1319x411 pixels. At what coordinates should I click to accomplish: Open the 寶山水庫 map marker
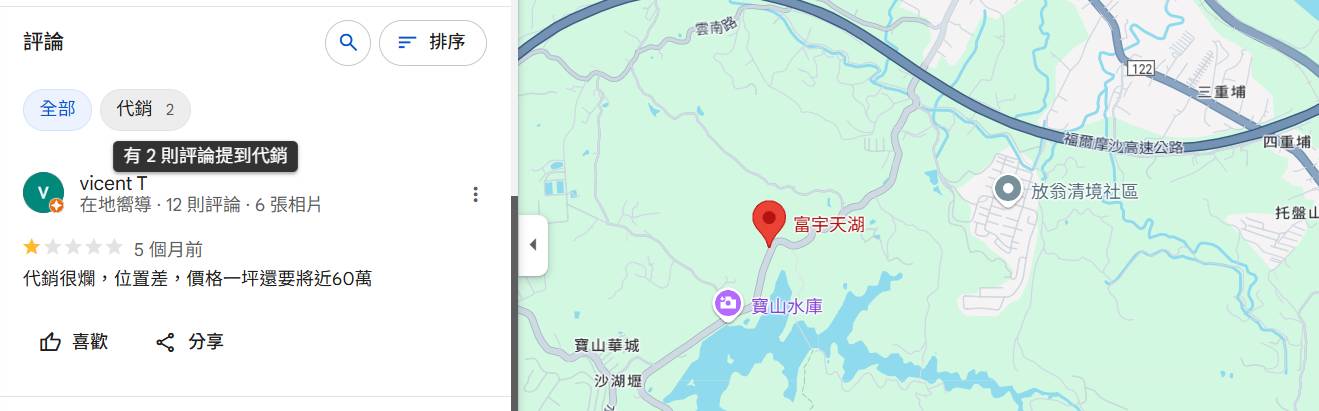(727, 303)
